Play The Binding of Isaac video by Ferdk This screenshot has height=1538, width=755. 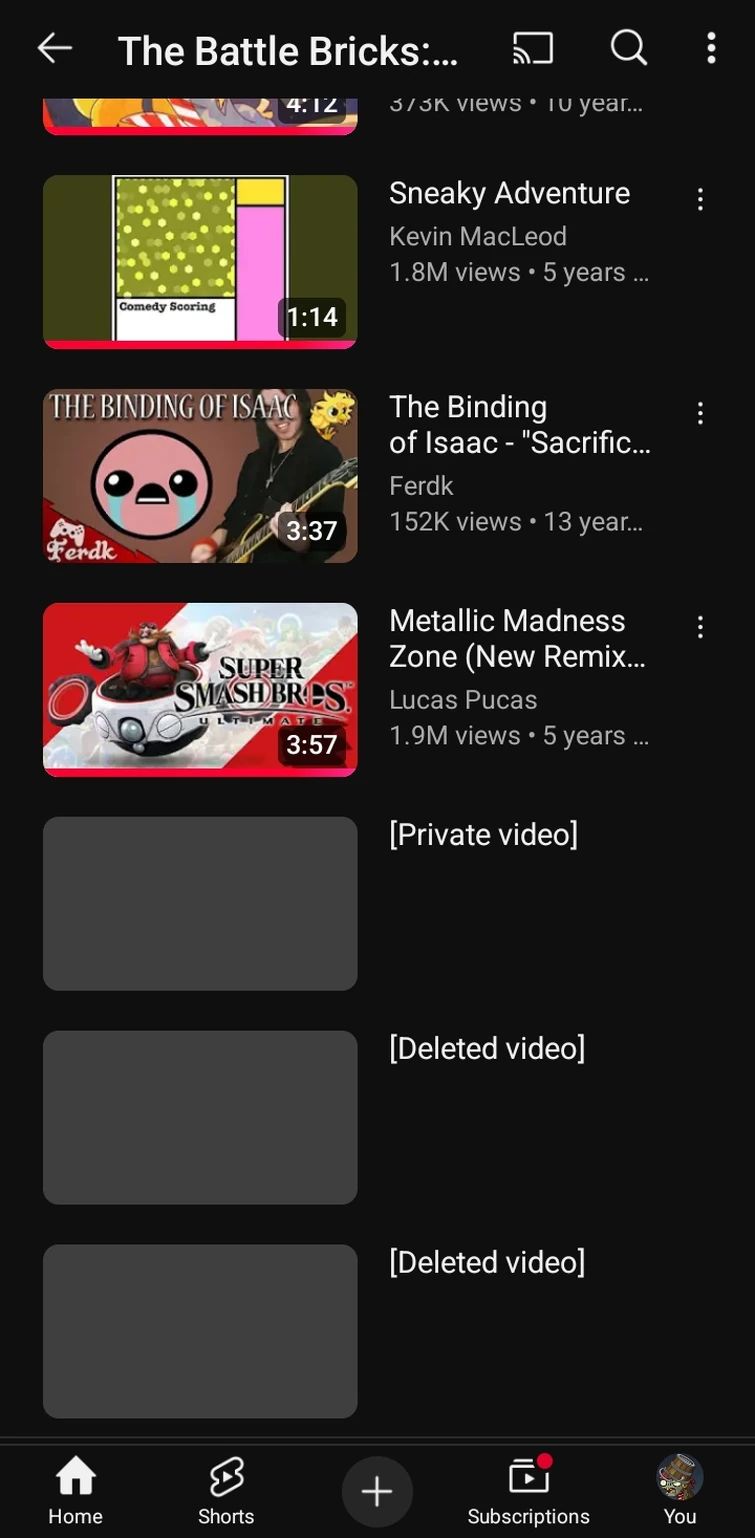click(x=200, y=476)
